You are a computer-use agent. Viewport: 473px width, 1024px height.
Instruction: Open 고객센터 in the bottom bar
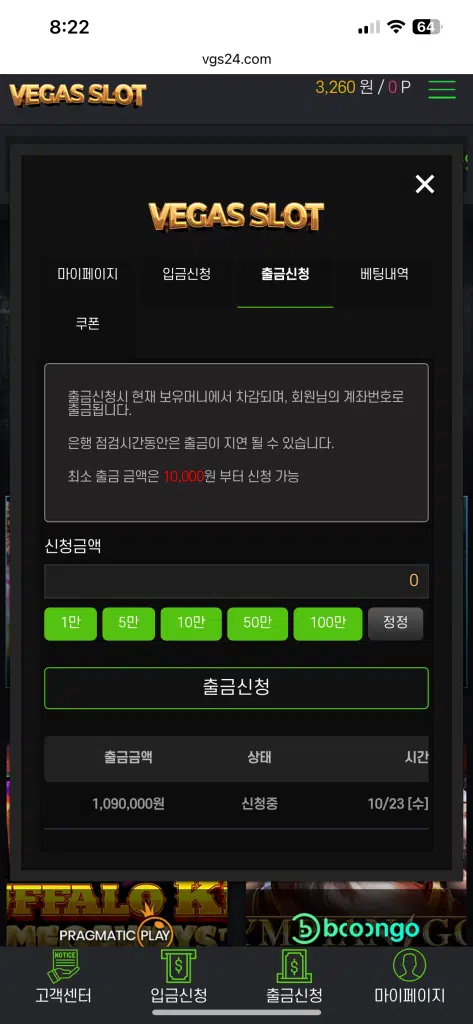[x=63, y=977]
